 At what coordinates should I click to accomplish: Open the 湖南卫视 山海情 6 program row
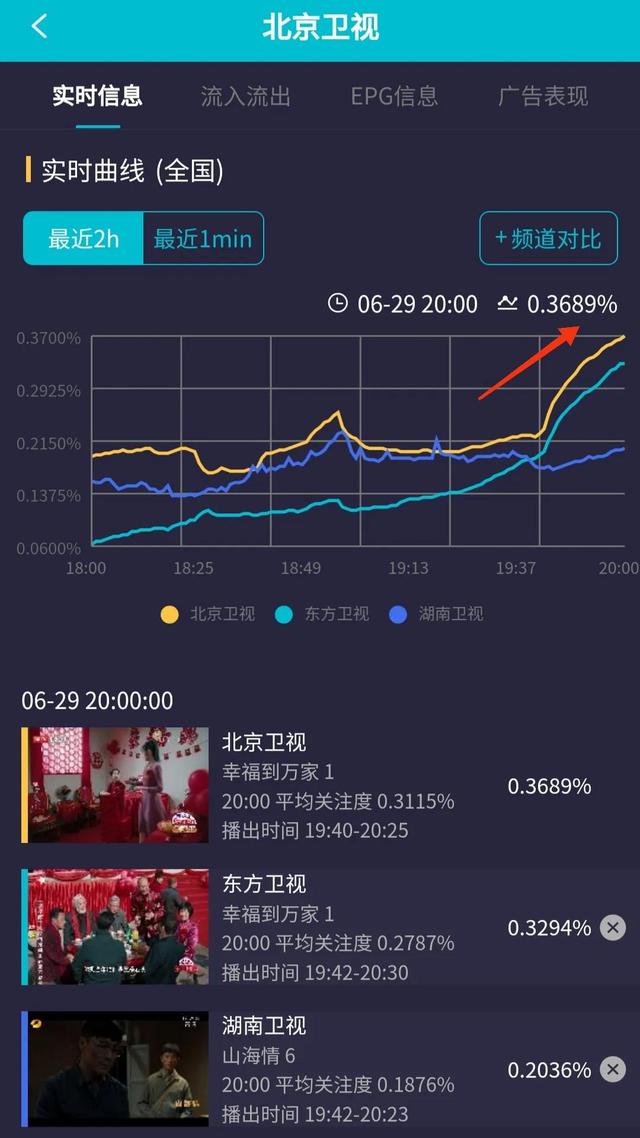320,1069
